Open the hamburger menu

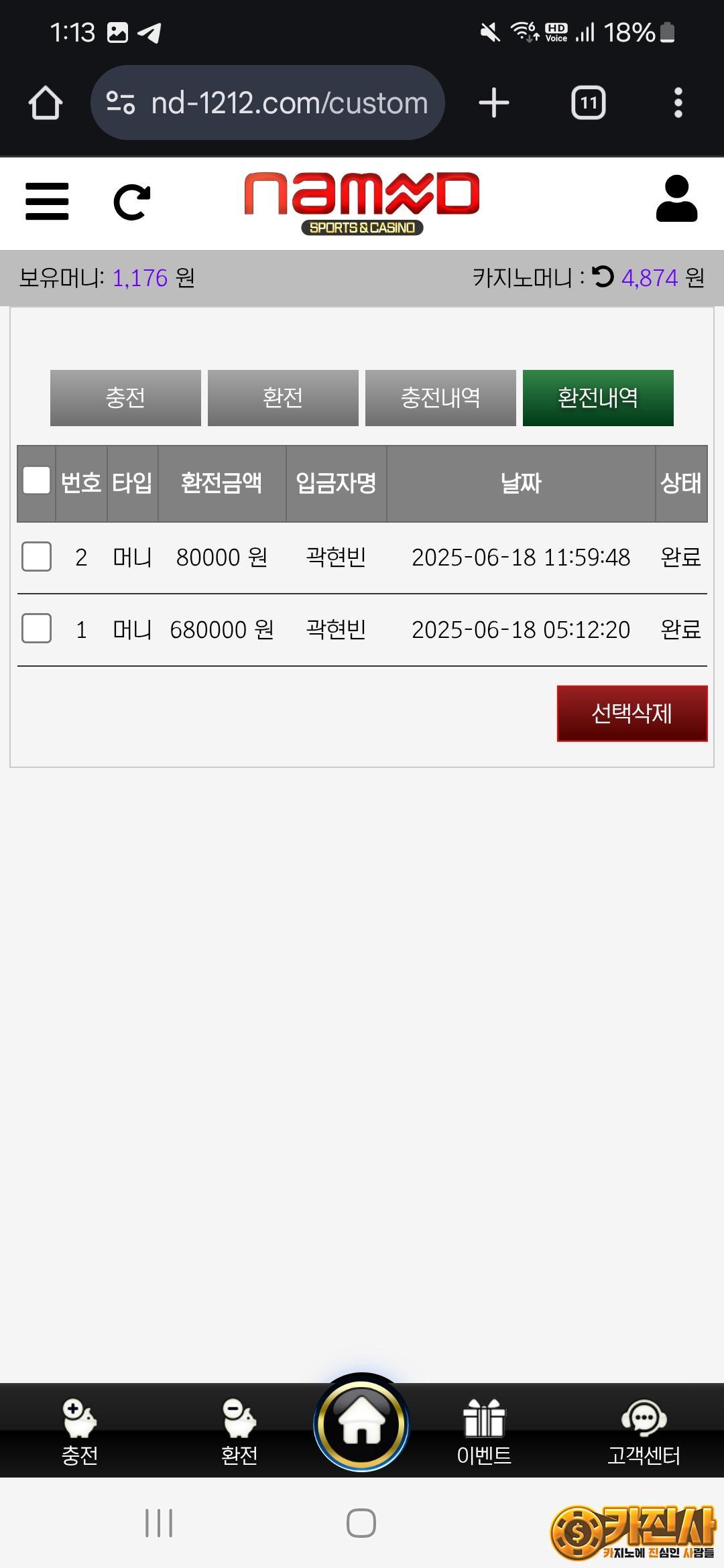pyautogui.click(x=47, y=201)
